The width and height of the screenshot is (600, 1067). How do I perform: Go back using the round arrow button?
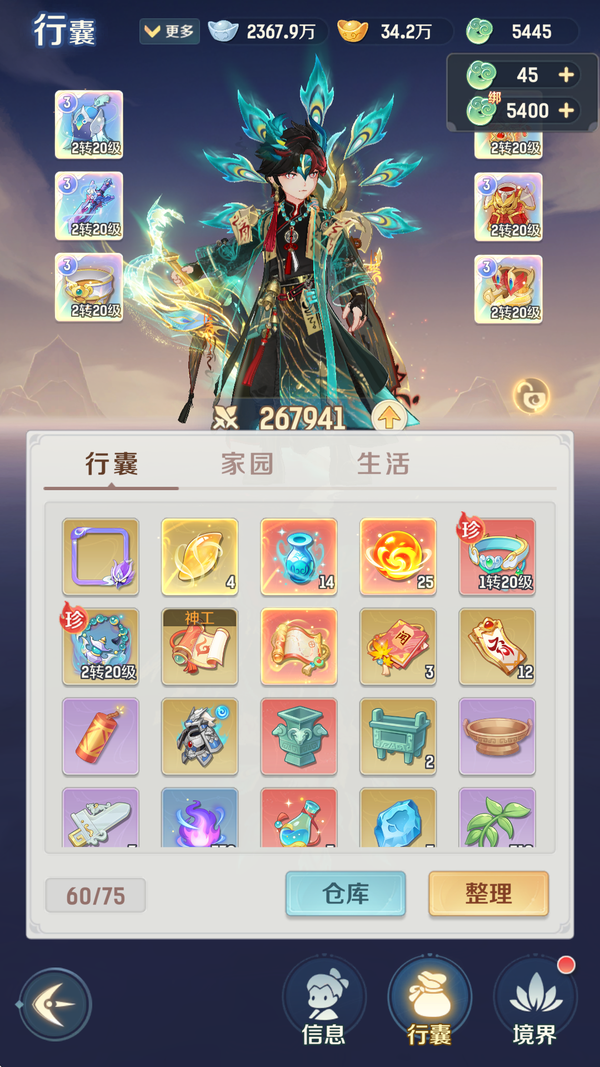pos(55,1004)
